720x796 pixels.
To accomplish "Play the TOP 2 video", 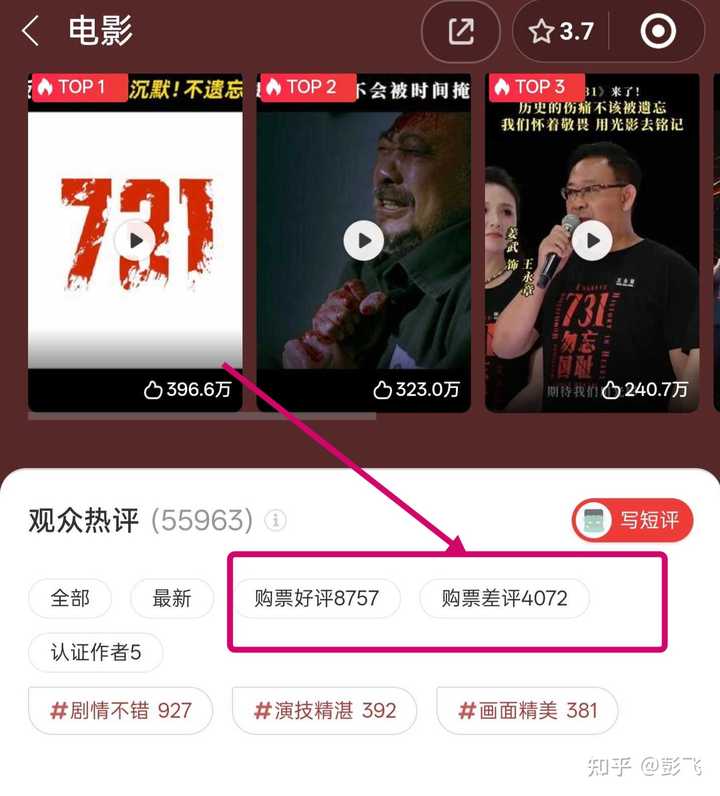I will pos(364,240).
